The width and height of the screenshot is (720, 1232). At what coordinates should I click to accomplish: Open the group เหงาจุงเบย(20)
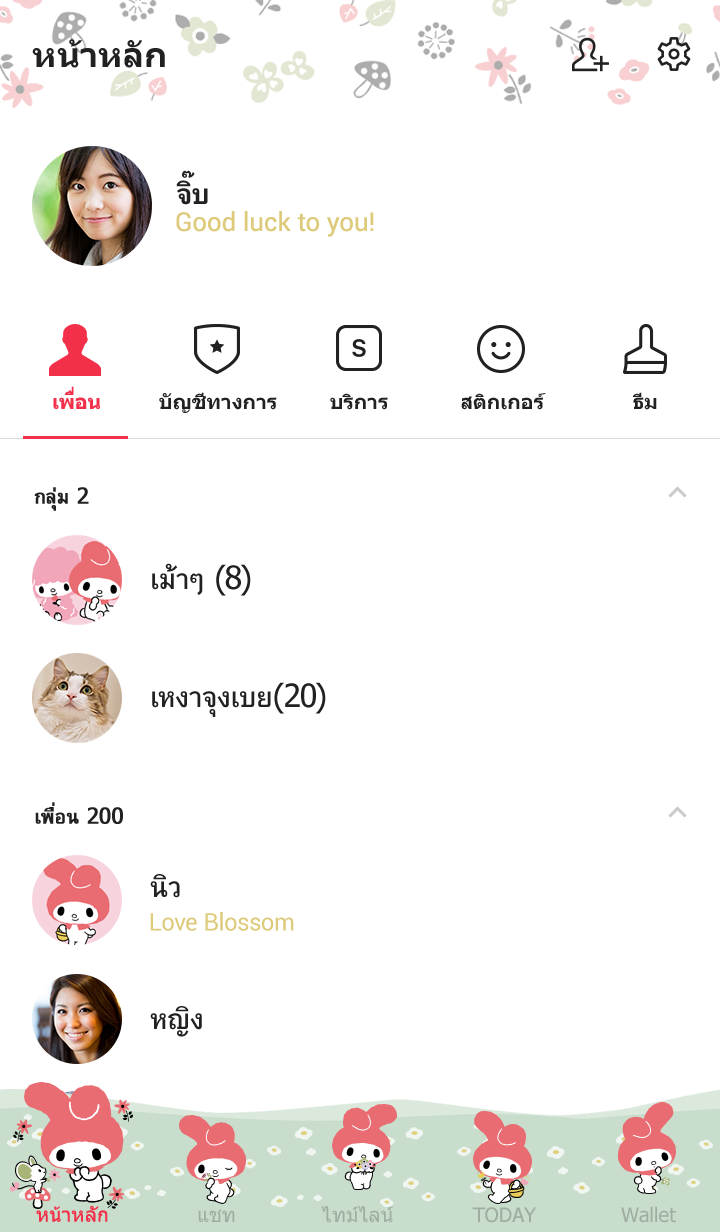click(238, 698)
